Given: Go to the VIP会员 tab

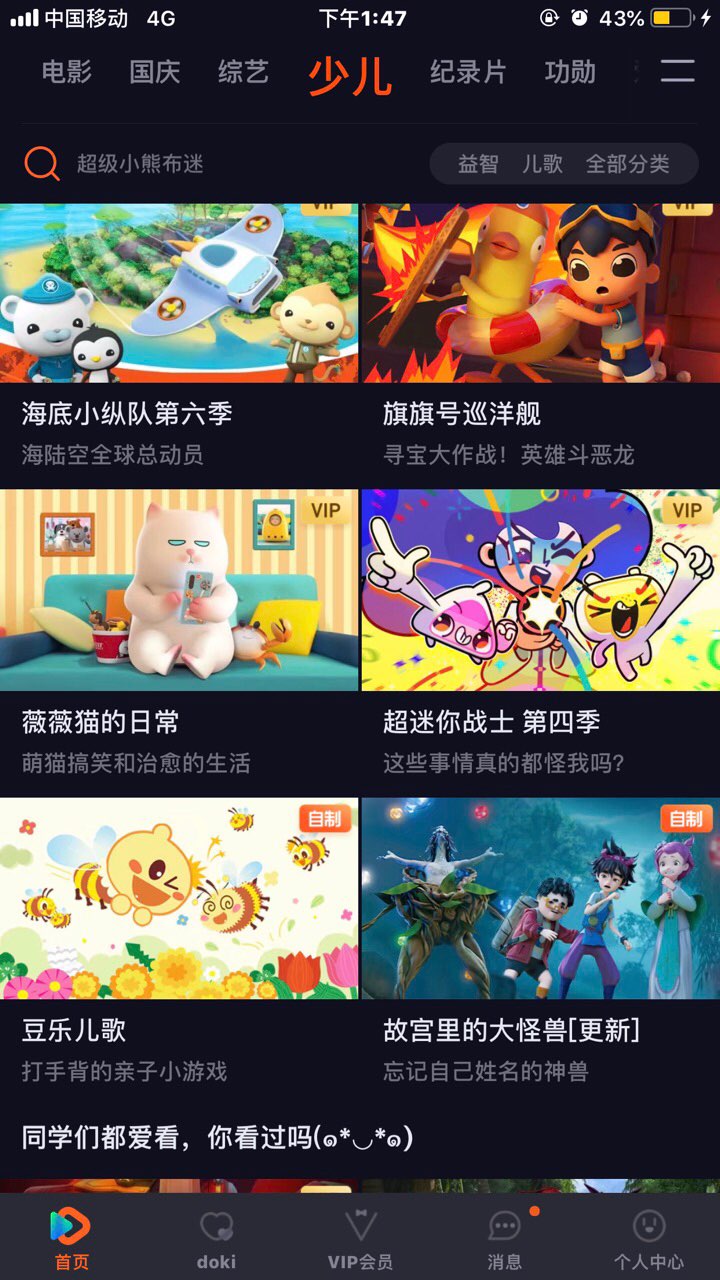Looking at the screenshot, I should pyautogui.click(x=360, y=1238).
